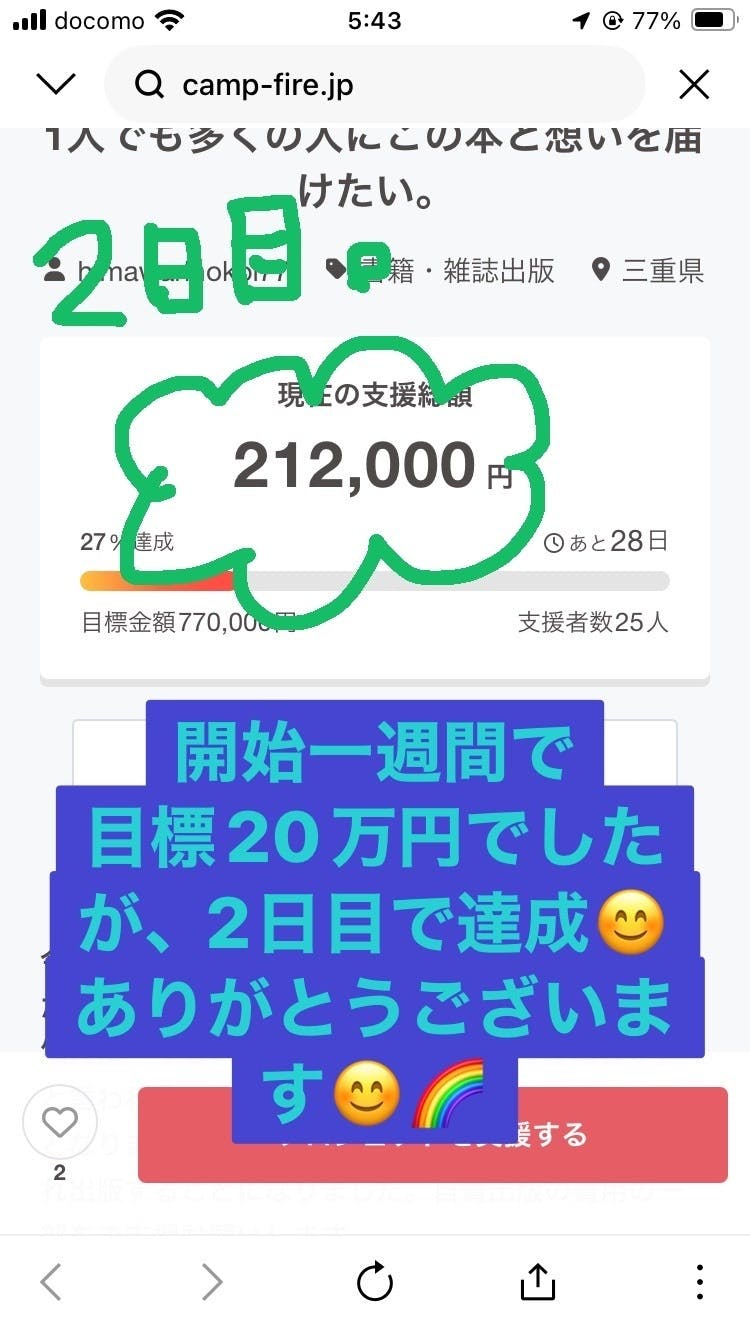This screenshot has height=1334, width=750.
Task: Open the three-dot overflow menu
Action: (x=700, y=1281)
